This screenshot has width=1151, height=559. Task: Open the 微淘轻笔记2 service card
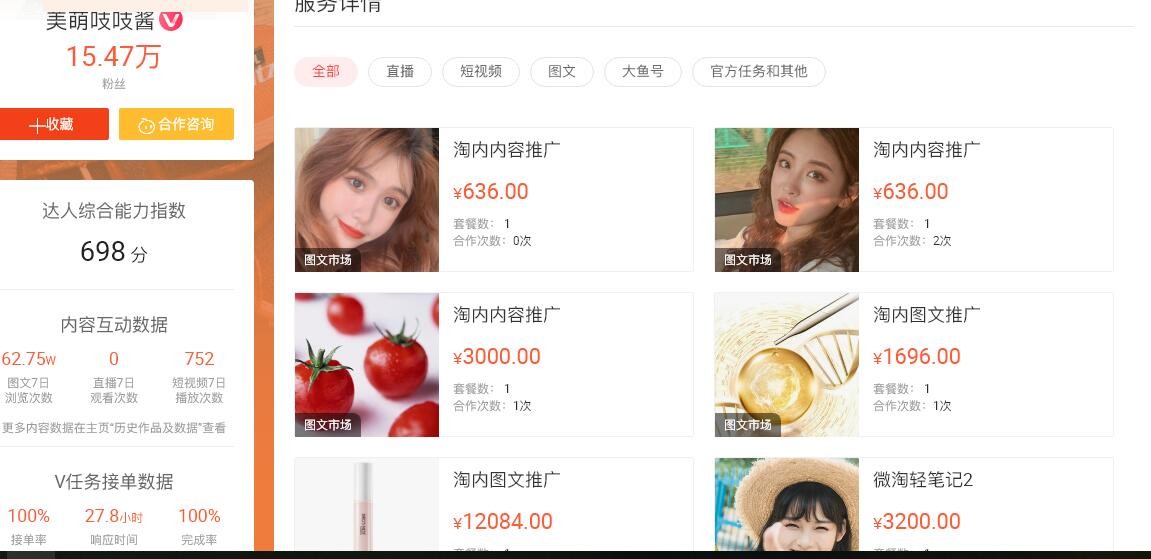click(x=913, y=507)
